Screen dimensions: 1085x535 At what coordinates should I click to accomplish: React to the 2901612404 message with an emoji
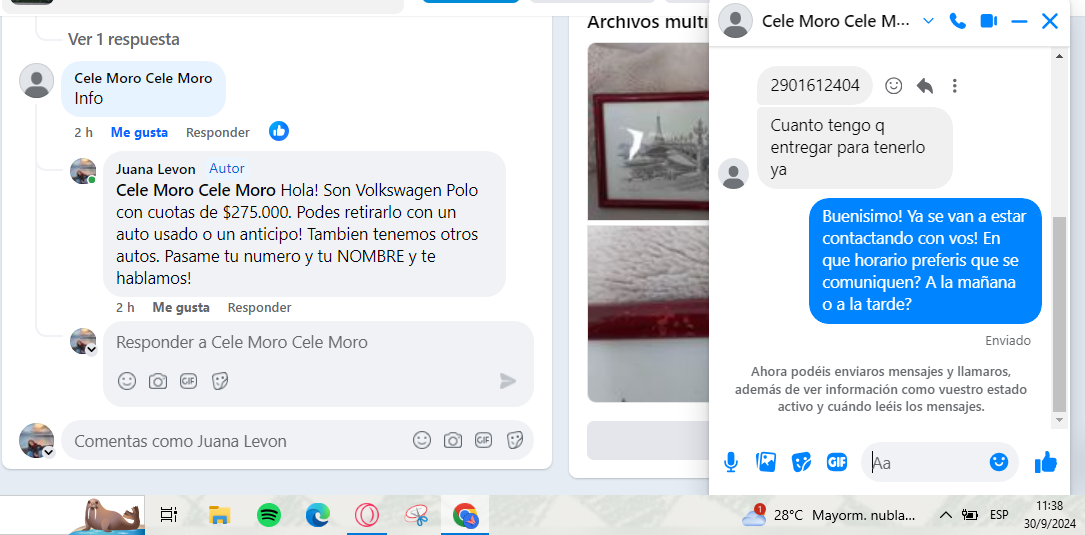tap(894, 86)
